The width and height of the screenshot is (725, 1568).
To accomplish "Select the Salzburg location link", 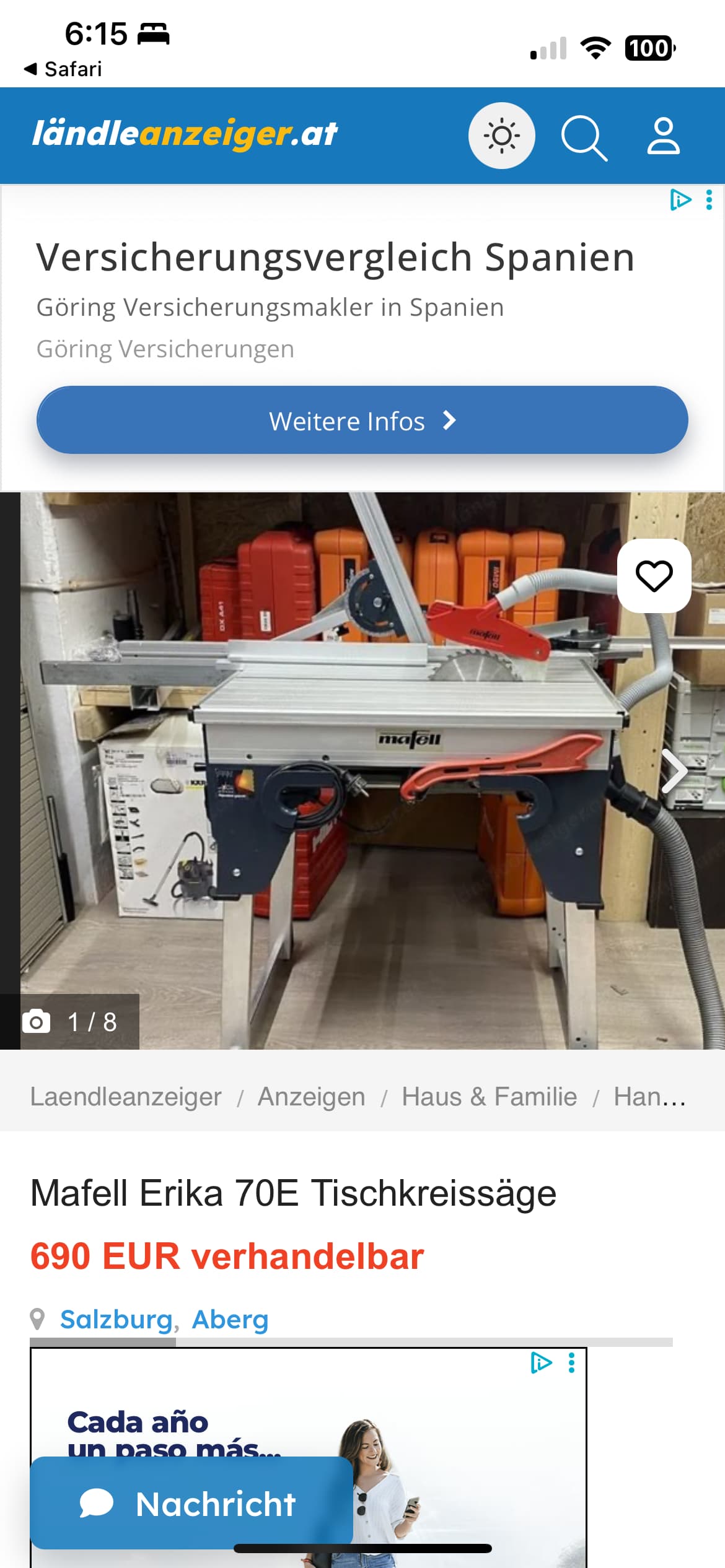I will (x=116, y=1320).
